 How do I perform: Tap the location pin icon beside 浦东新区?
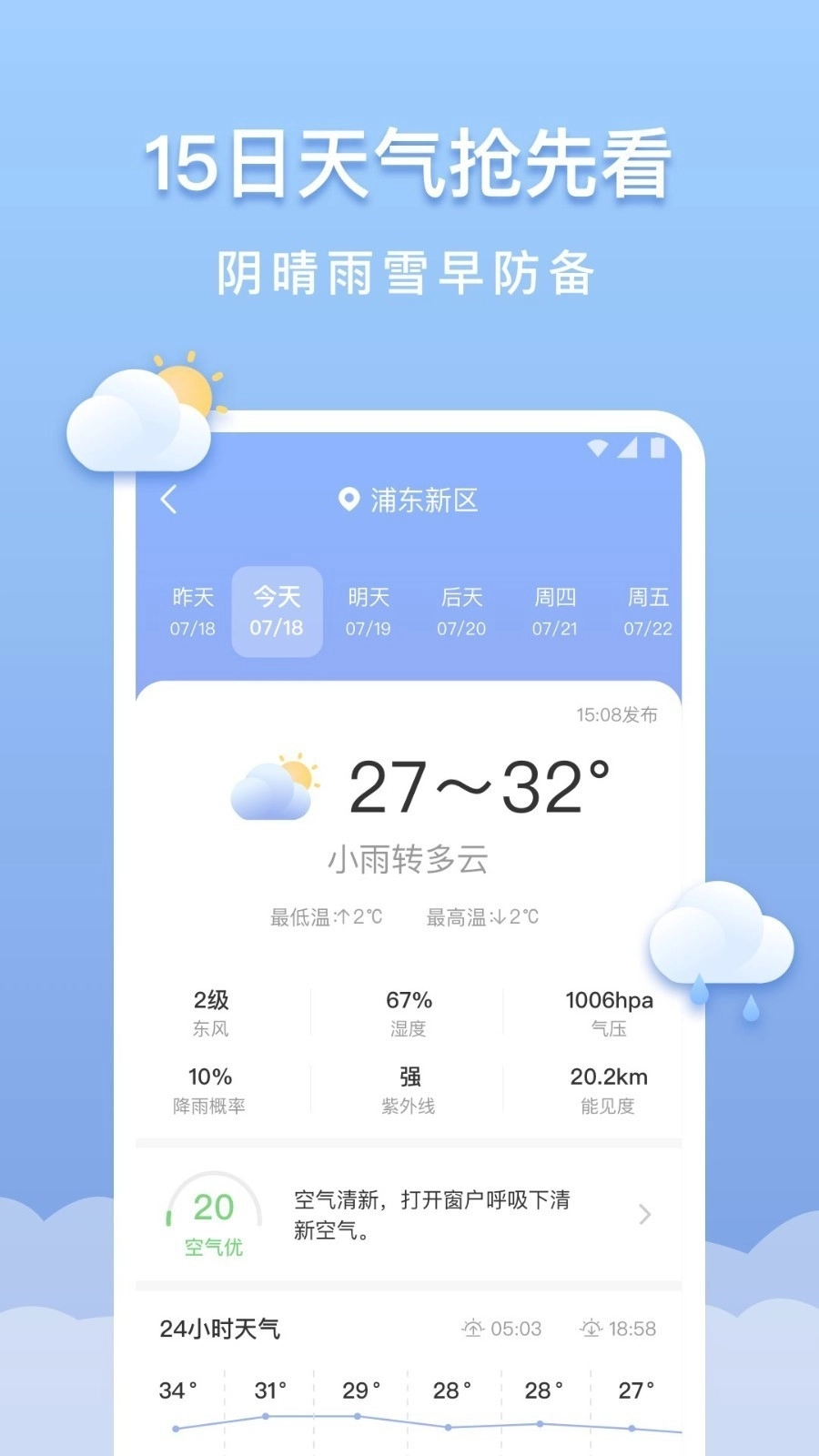click(x=349, y=500)
